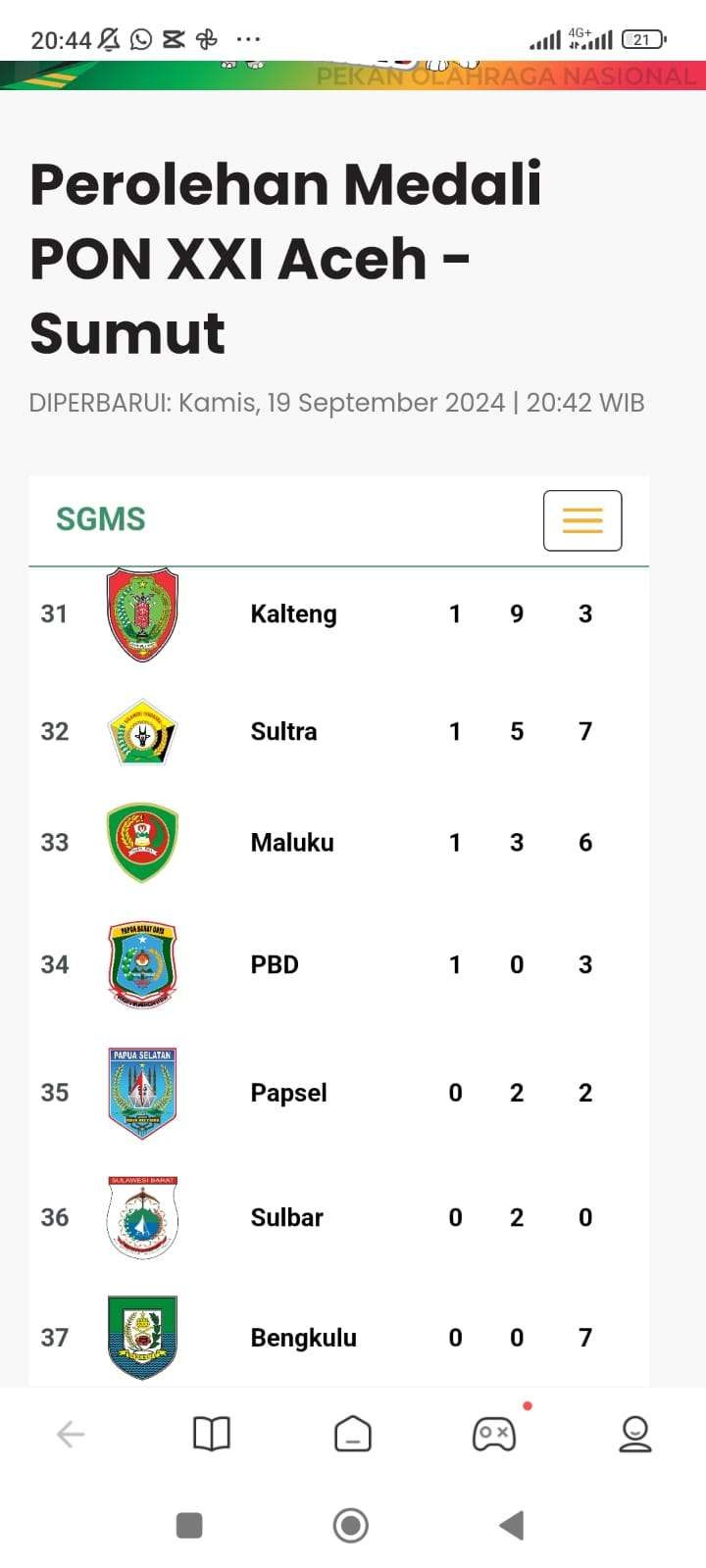Open the browser home button
Screen dimensions: 706x1568
[x=353, y=1435]
